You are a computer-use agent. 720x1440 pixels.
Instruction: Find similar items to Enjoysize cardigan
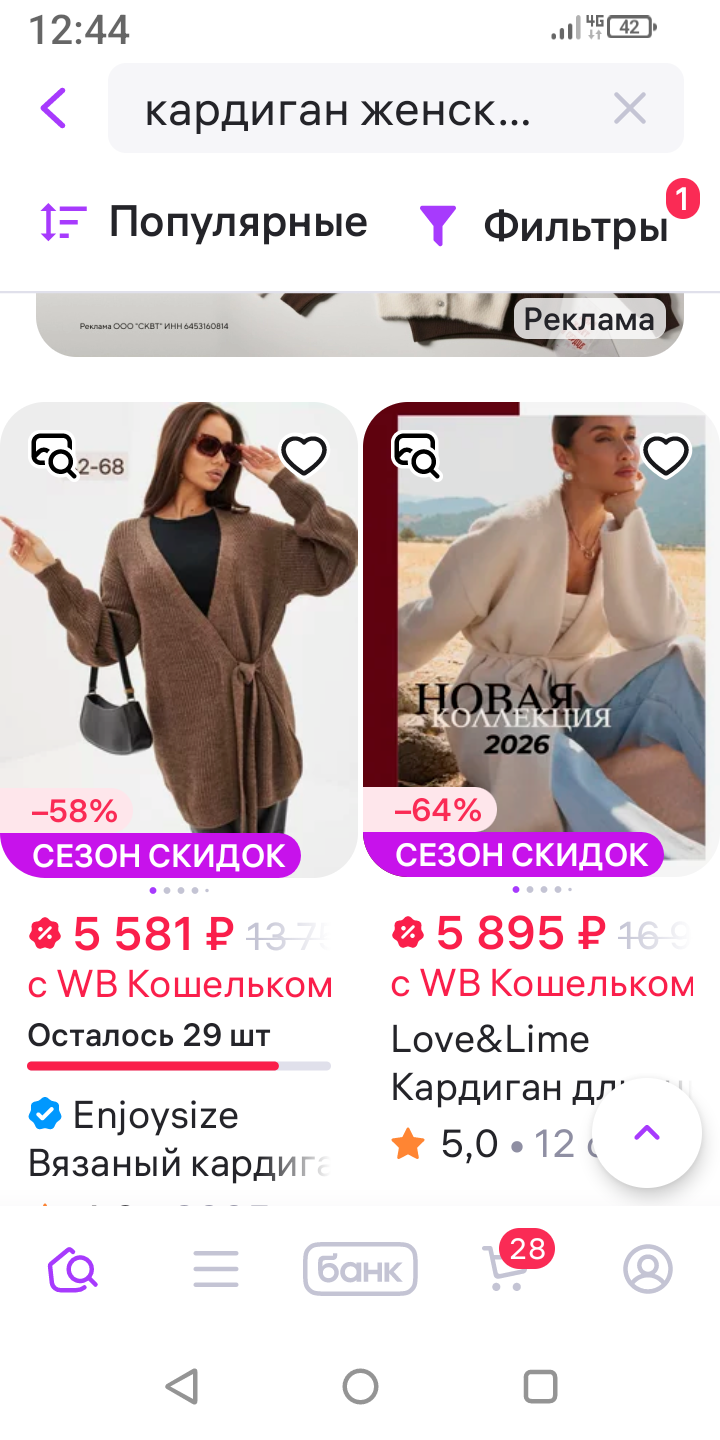click(x=52, y=456)
